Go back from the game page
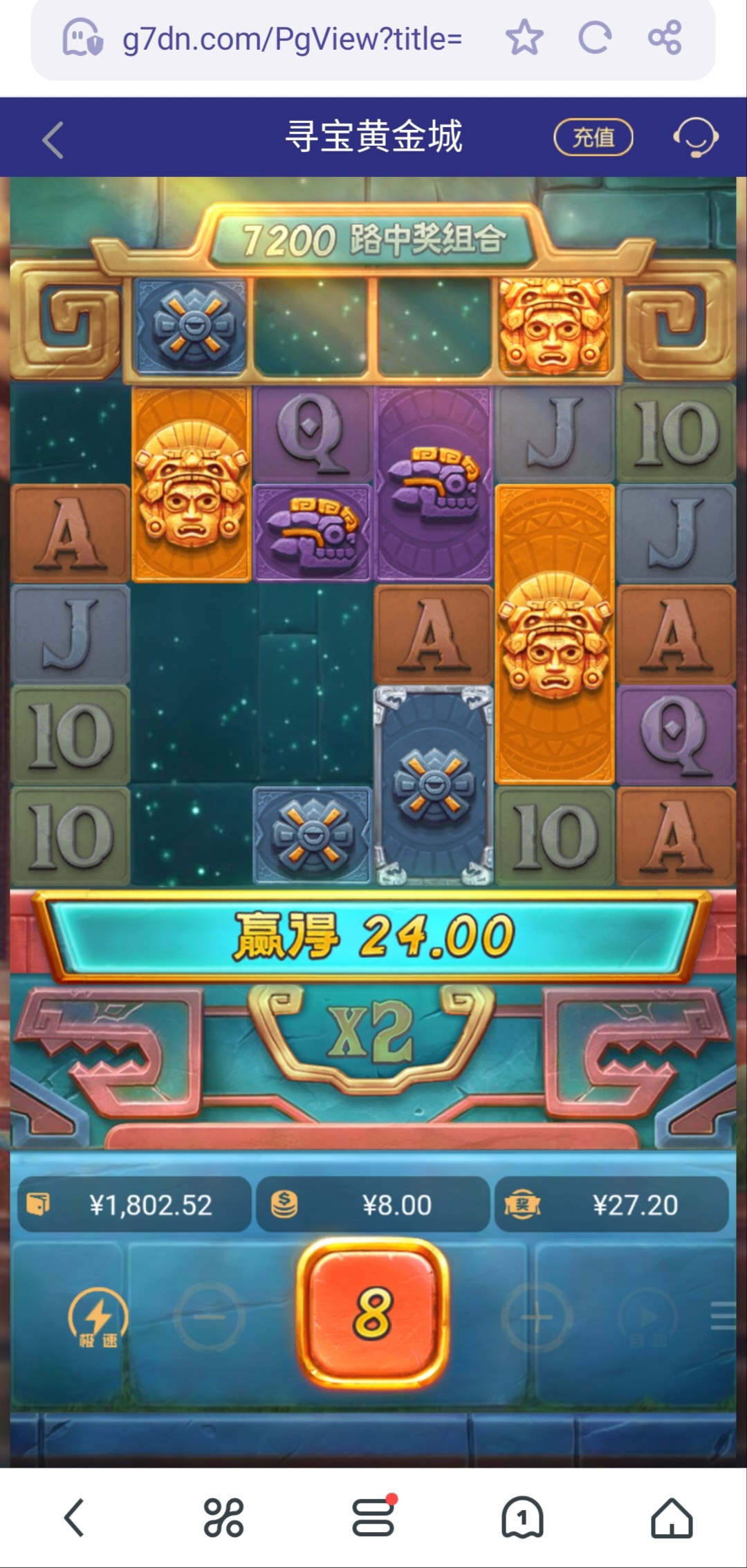 53,140
